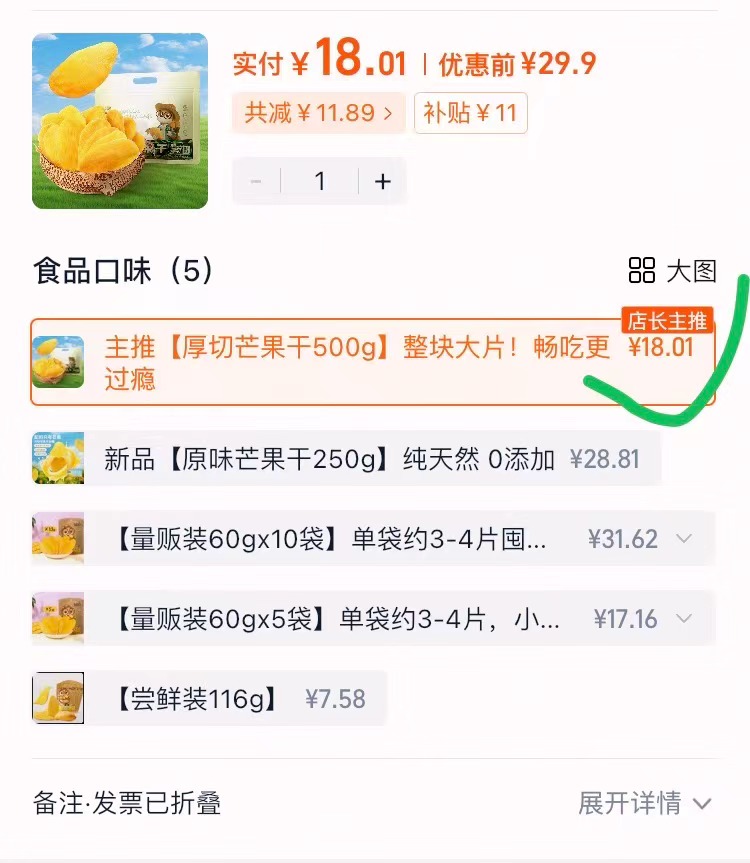Image resolution: width=750 pixels, height=863 pixels.
Task: Tap 展开详情 to expand remarks and invoice
Action: click(x=644, y=802)
